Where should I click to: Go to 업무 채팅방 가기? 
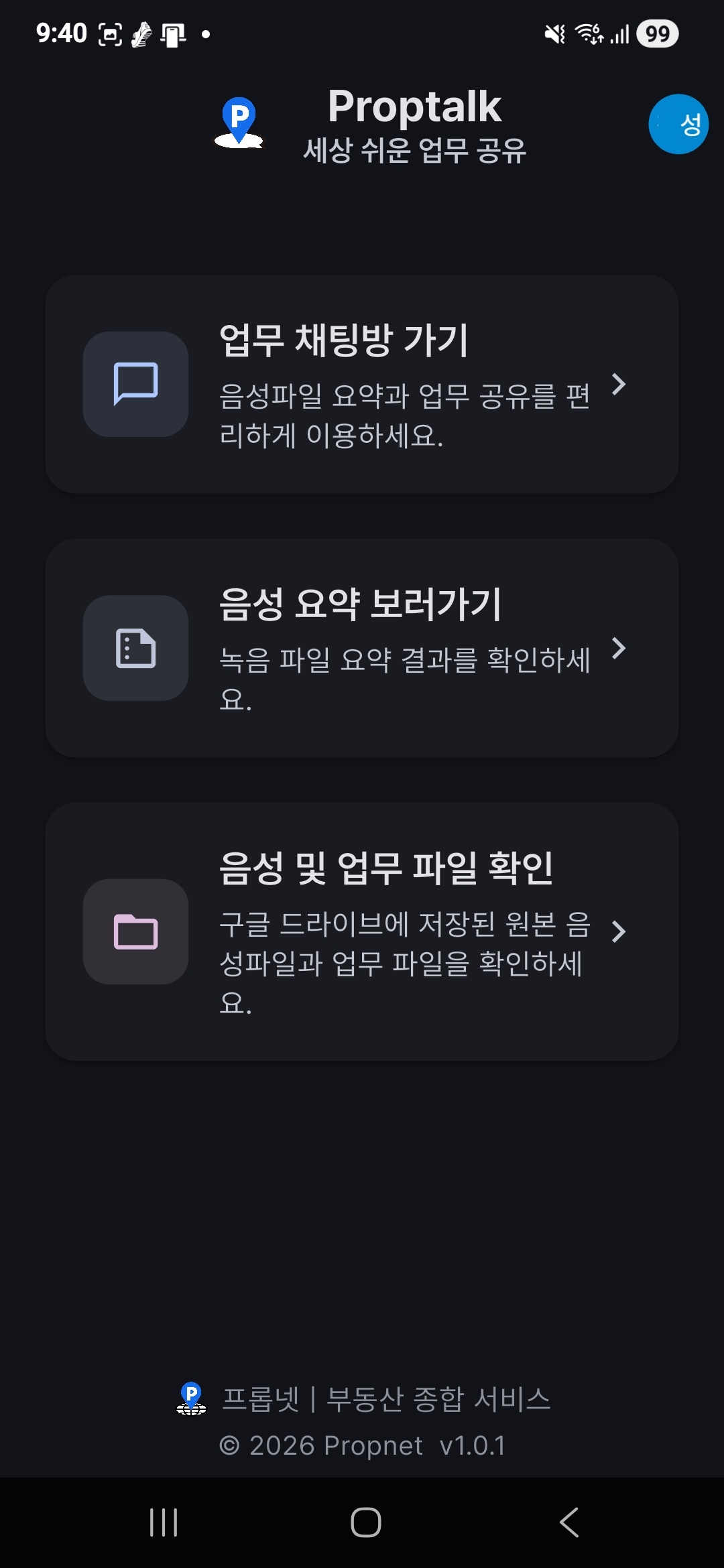(x=362, y=385)
